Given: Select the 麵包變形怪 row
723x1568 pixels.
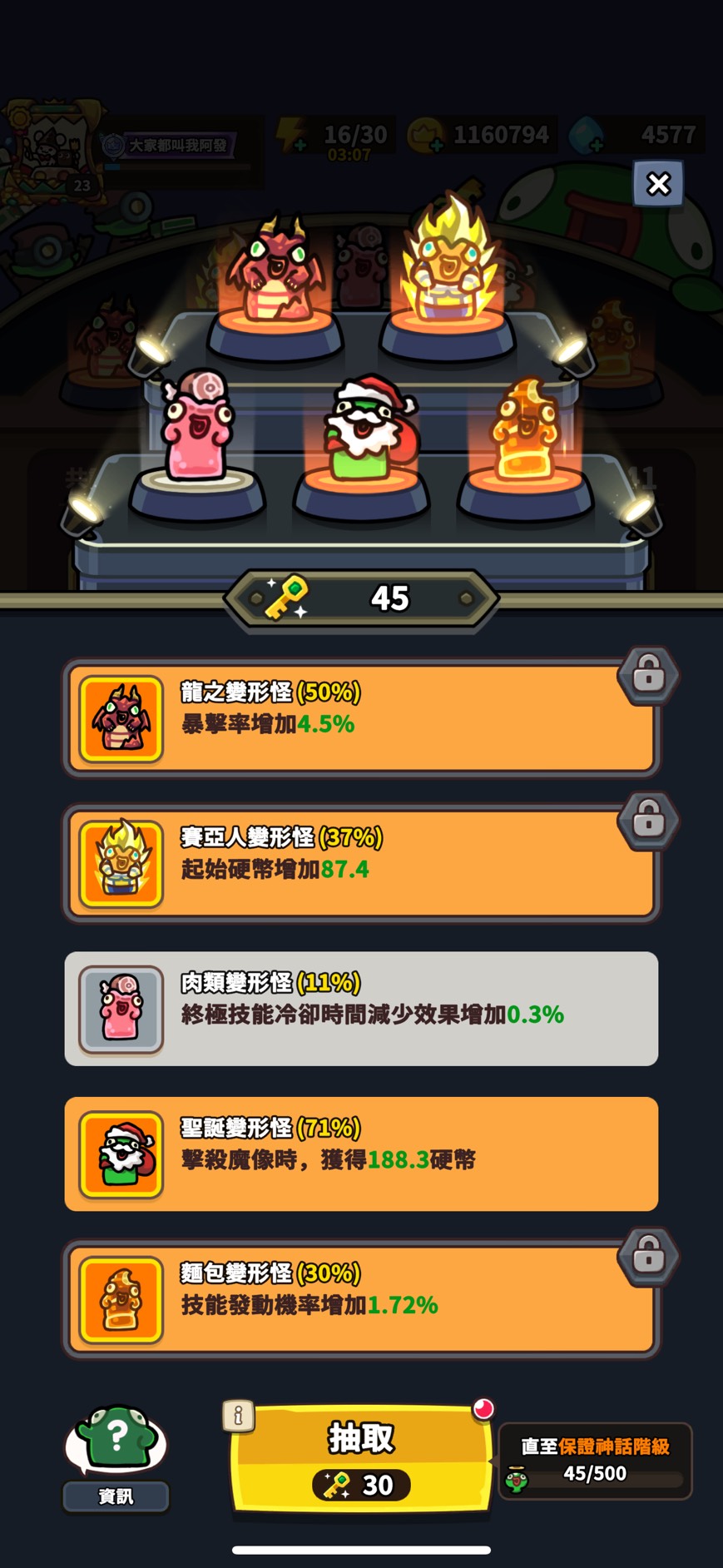Looking at the screenshot, I should 361,1299.
